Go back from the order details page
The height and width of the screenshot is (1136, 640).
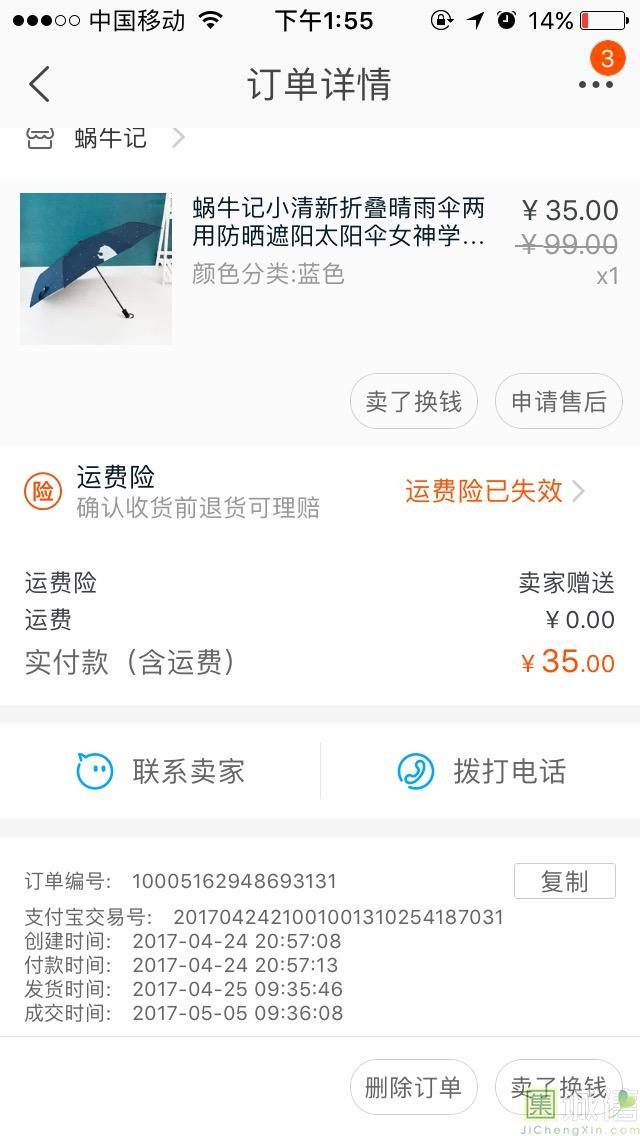(x=39, y=85)
